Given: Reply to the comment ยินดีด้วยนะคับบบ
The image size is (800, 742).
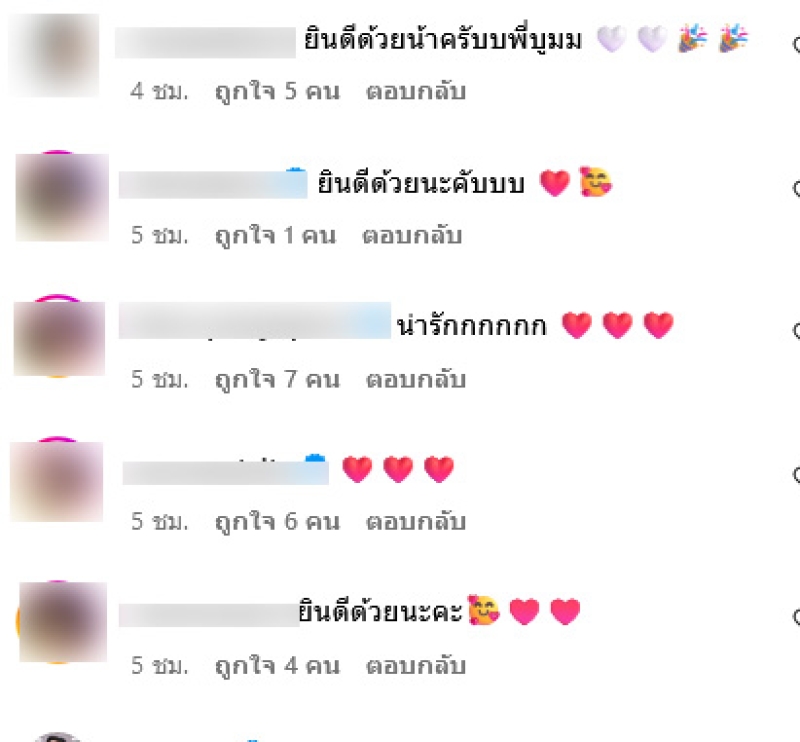Looking at the screenshot, I should (x=413, y=236).
